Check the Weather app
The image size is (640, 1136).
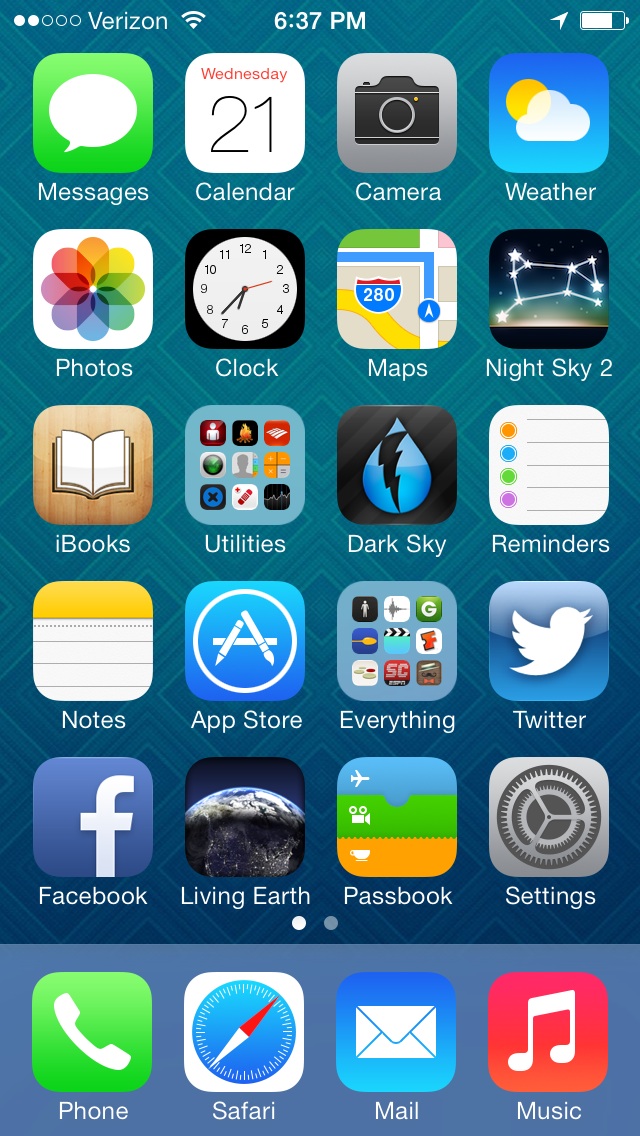(x=549, y=113)
